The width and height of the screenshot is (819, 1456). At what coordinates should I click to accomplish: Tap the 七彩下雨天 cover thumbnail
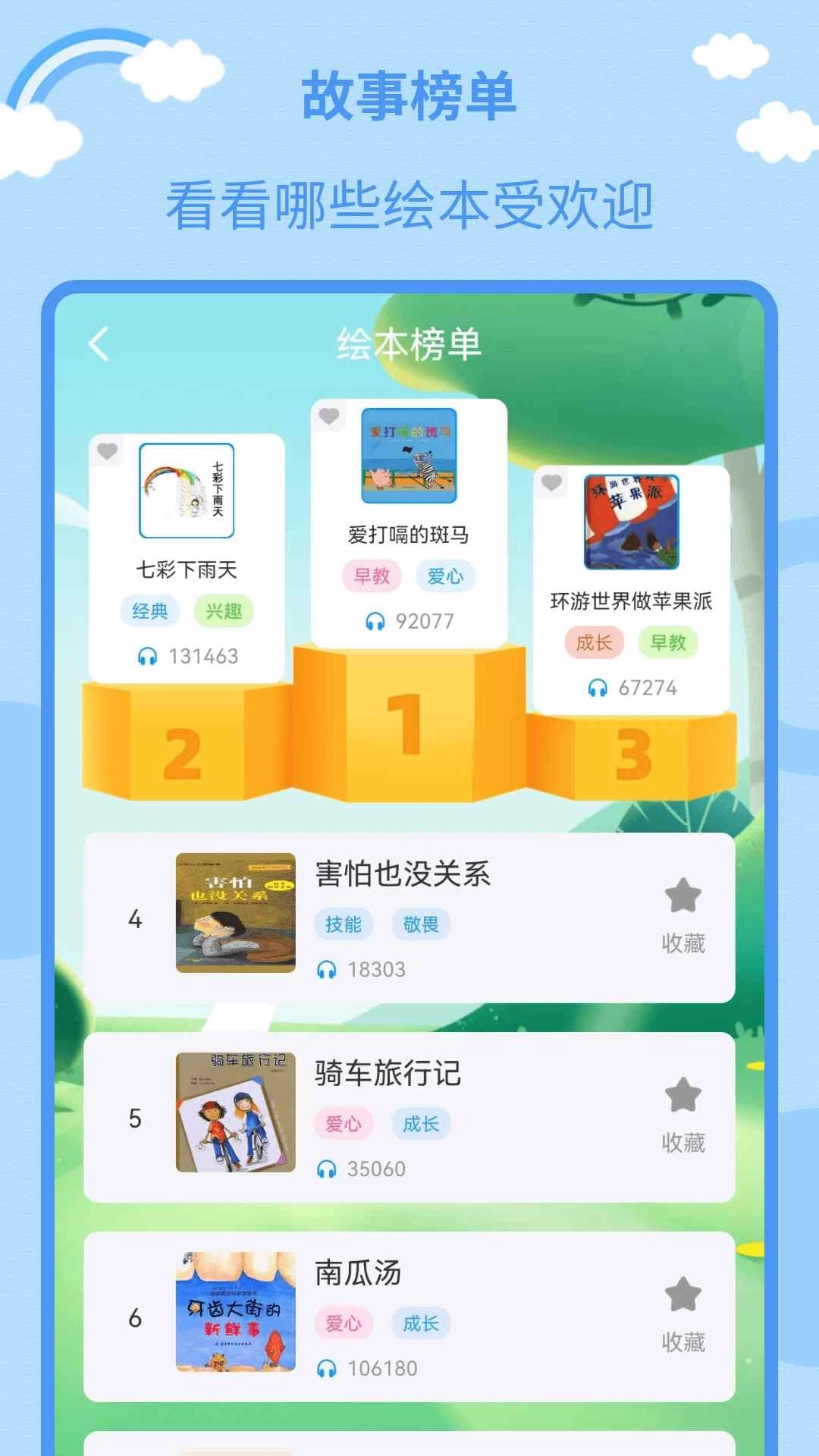tap(186, 490)
